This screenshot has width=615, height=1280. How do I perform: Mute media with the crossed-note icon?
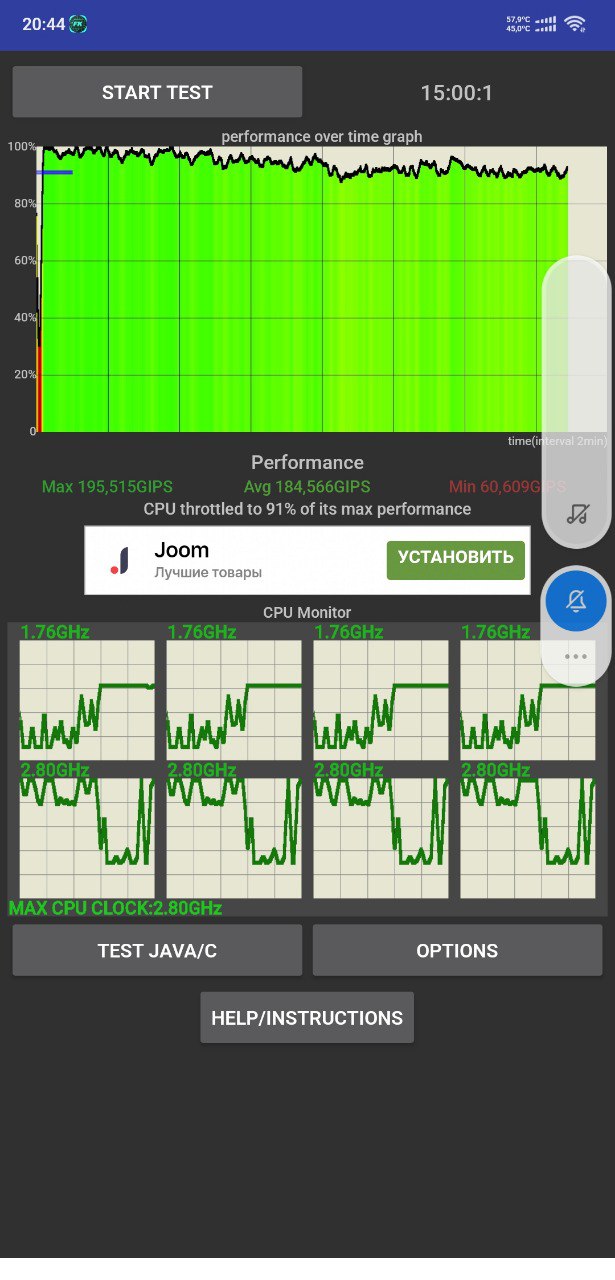click(x=577, y=514)
